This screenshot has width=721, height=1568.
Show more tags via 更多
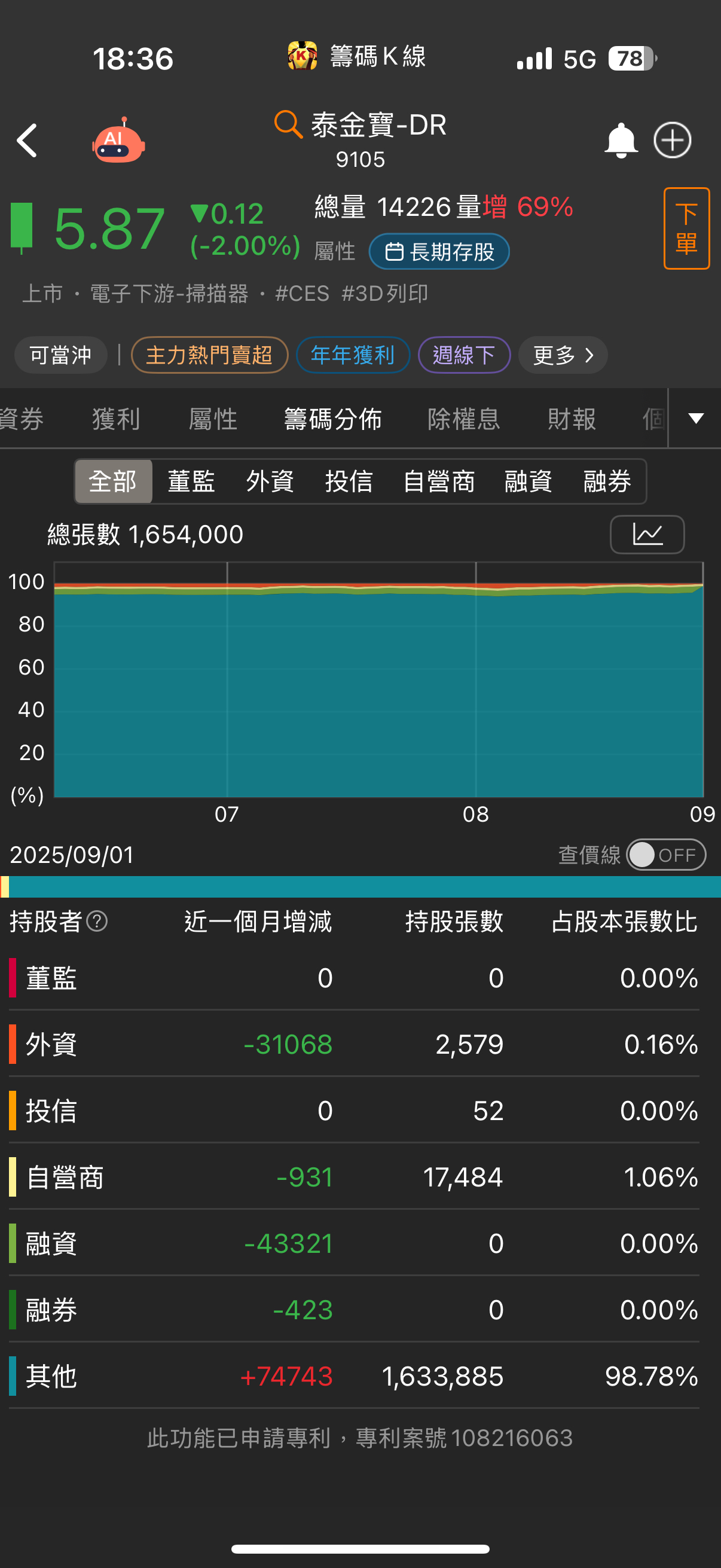pyautogui.click(x=563, y=355)
